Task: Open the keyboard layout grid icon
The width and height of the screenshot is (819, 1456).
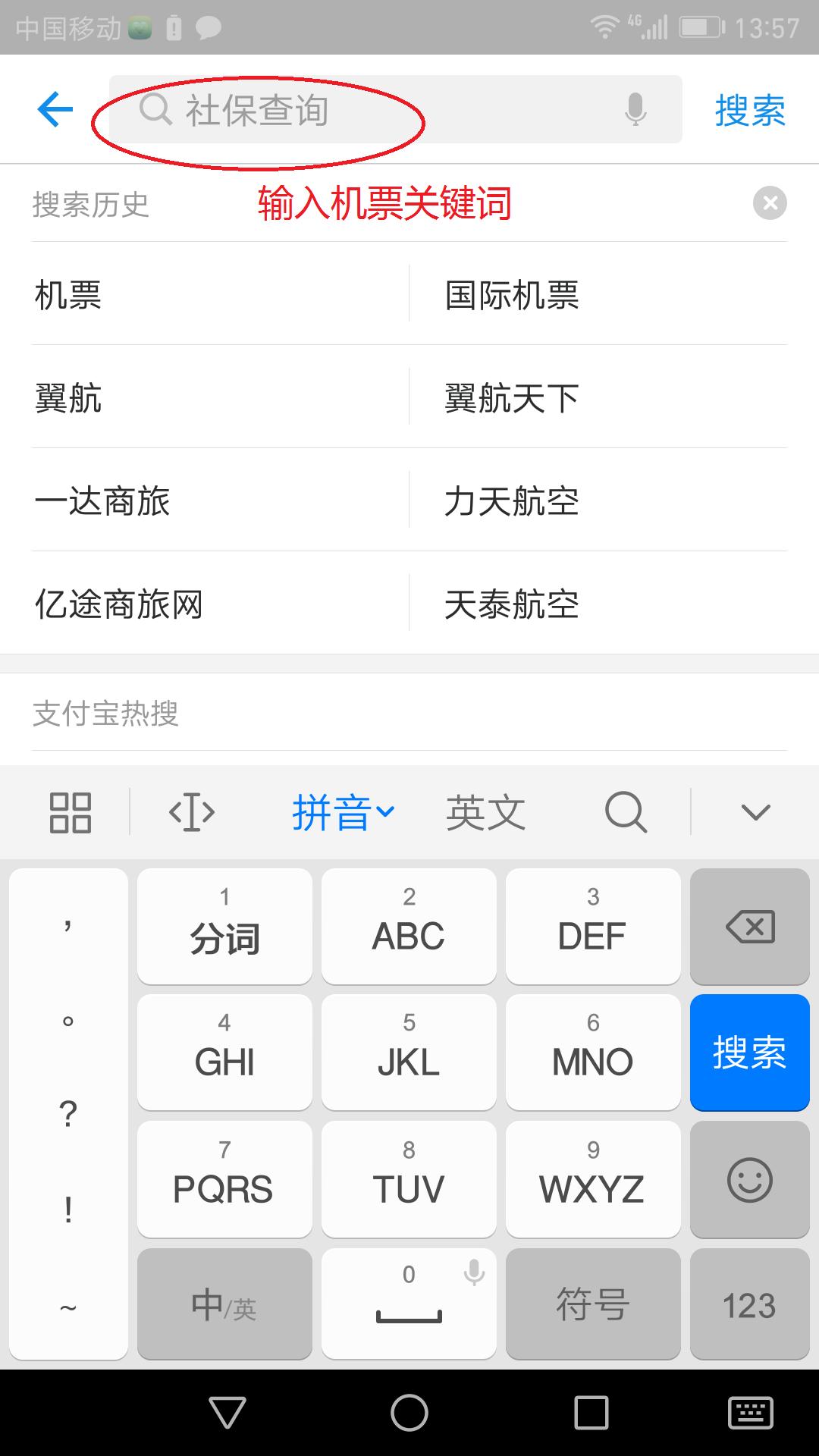Action: [71, 811]
